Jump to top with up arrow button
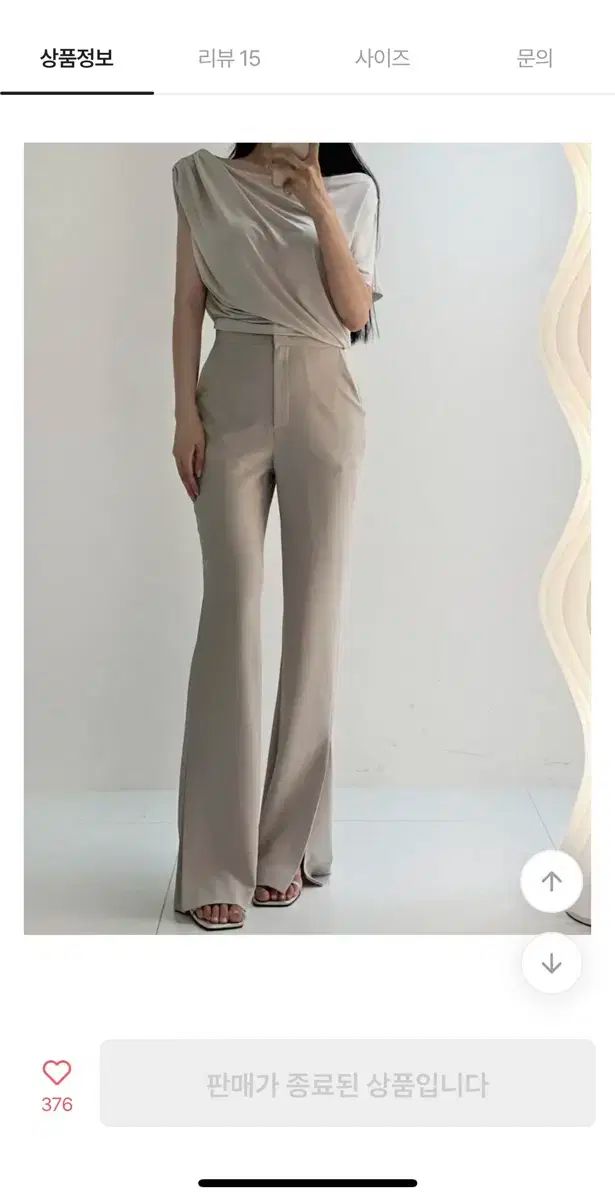This screenshot has width=615, height=1200. 552,881
